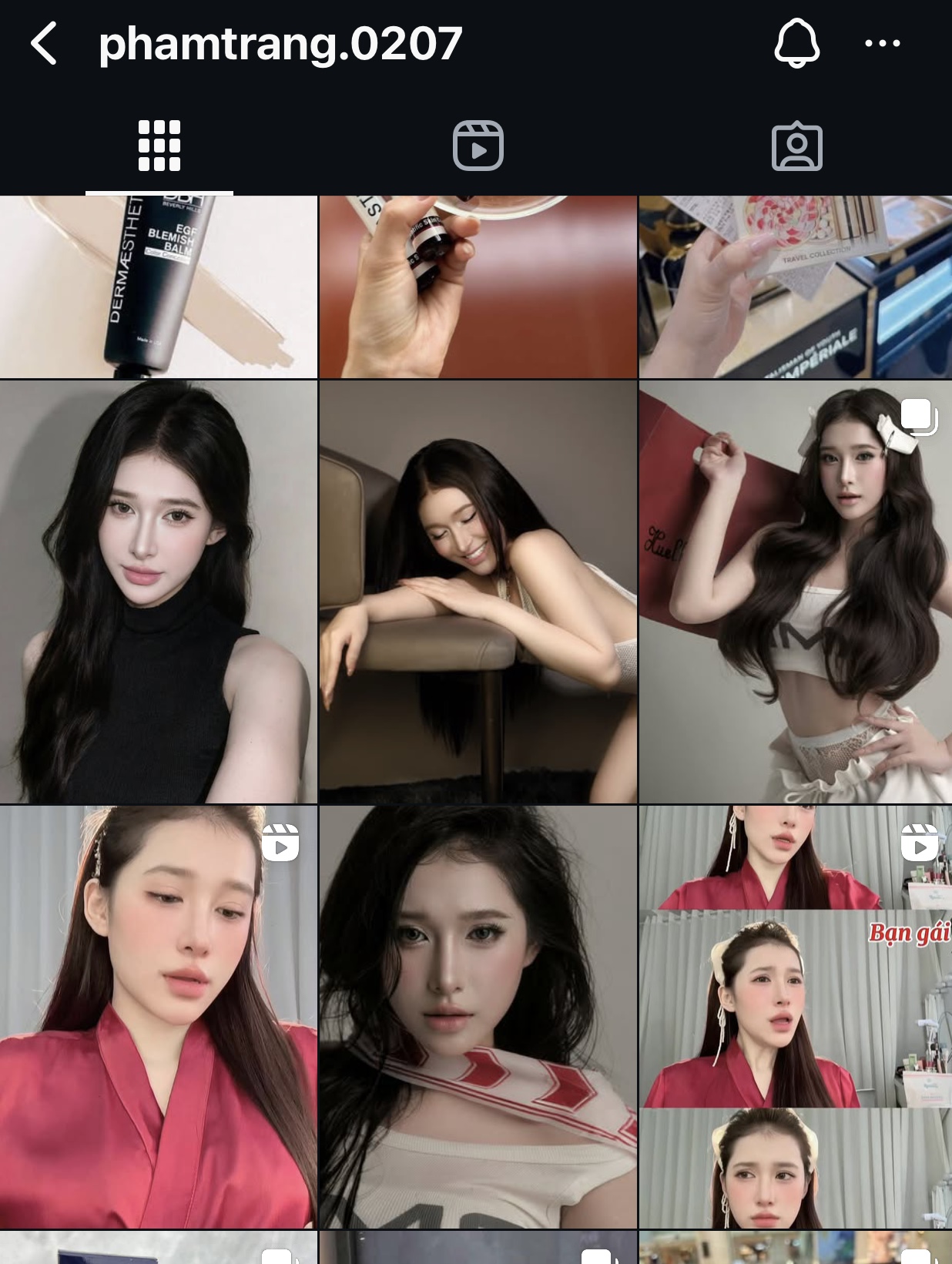Open the carousel post with red bag
The image size is (952, 1264).
tap(795, 592)
